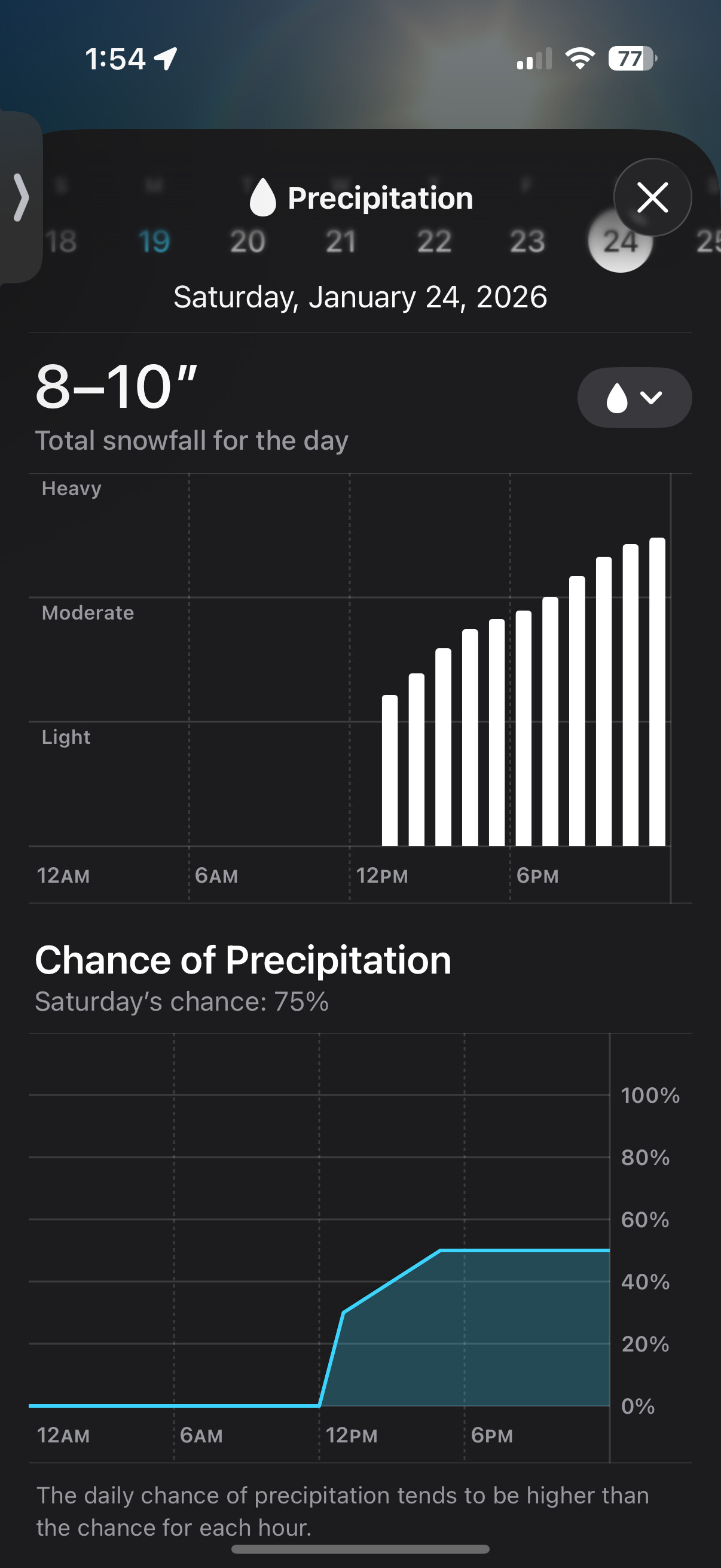Image resolution: width=721 pixels, height=1568 pixels.
Task: Select day 23 in the date strip
Action: [527, 242]
